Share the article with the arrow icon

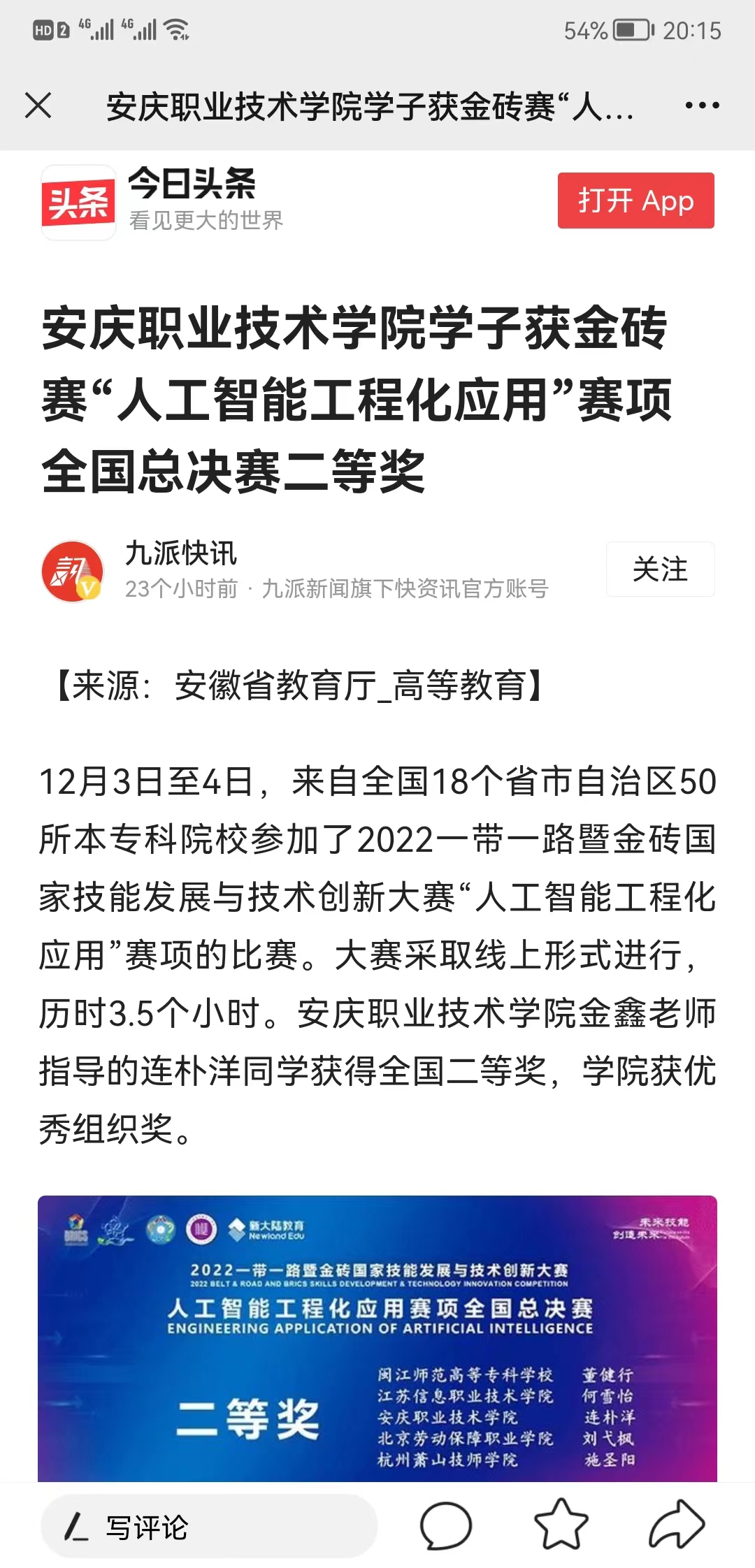tap(676, 1525)
